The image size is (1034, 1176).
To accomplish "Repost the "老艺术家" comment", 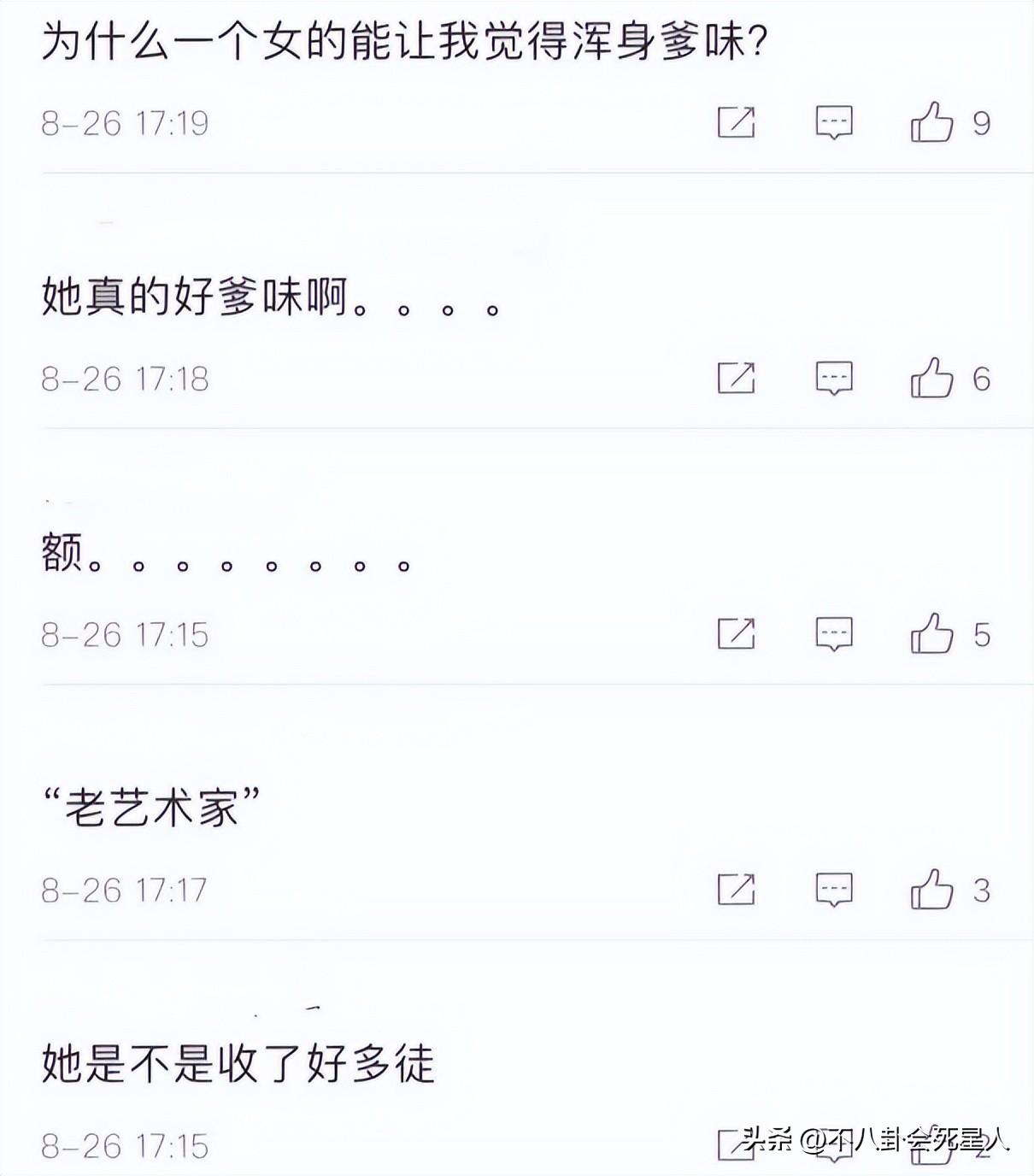I will pos(736,889).
